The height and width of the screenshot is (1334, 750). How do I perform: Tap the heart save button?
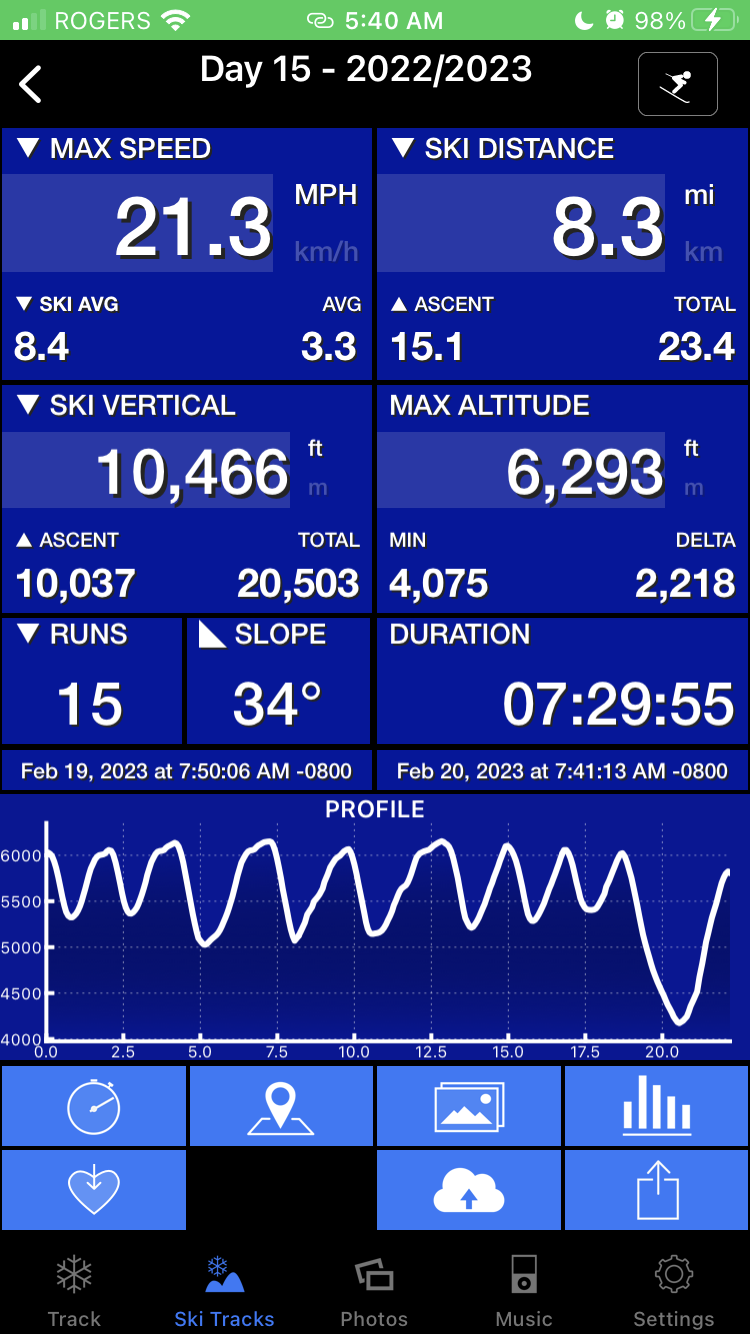(94, 1190)
